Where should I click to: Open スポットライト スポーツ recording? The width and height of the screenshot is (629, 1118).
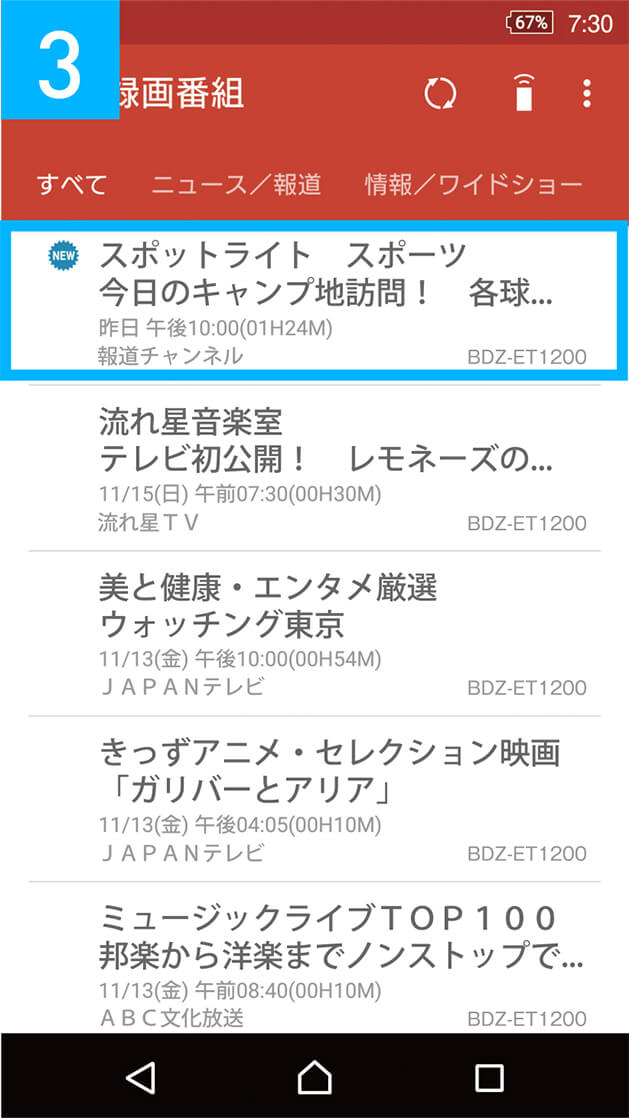tap(314, 301)
